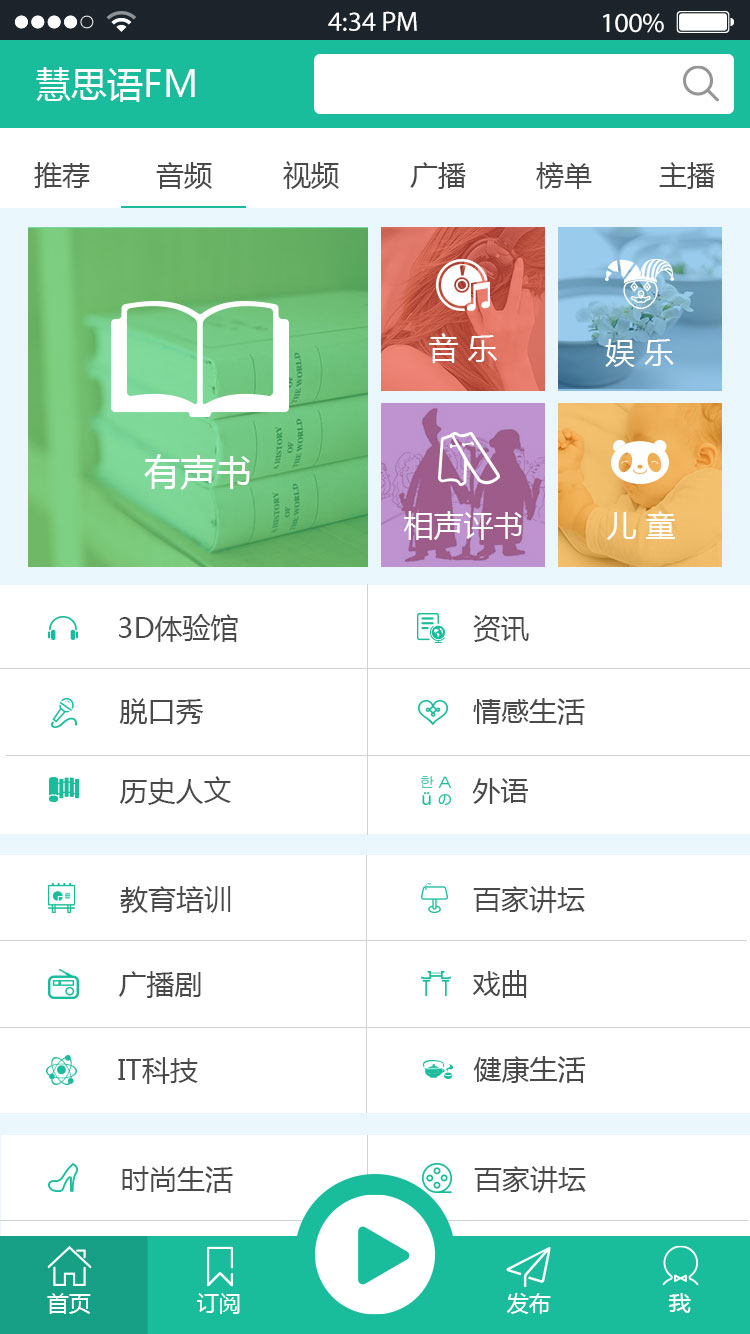Select the 脱口秀 category

tap(160, 712)
